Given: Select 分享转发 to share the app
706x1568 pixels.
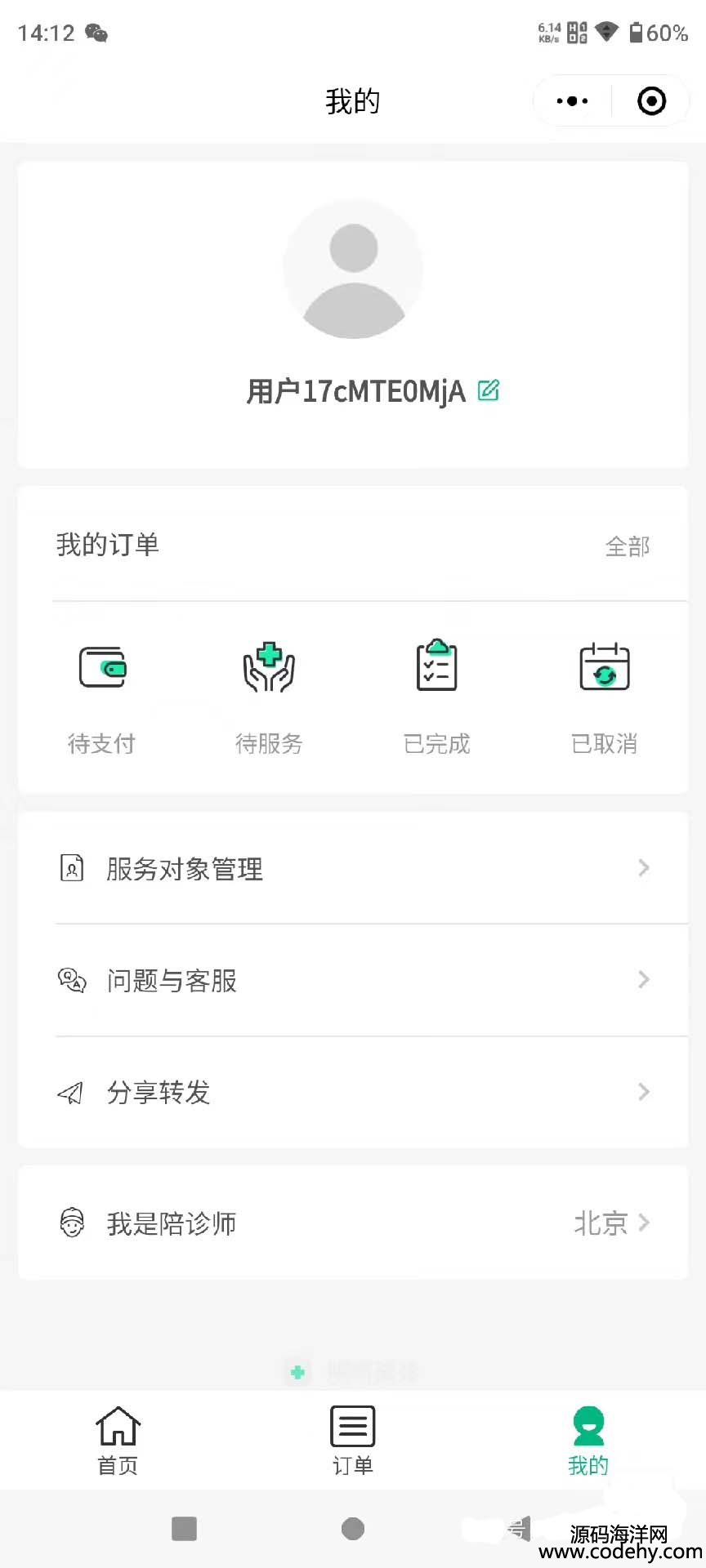Looking at the screenshot, I should 353,1092.
